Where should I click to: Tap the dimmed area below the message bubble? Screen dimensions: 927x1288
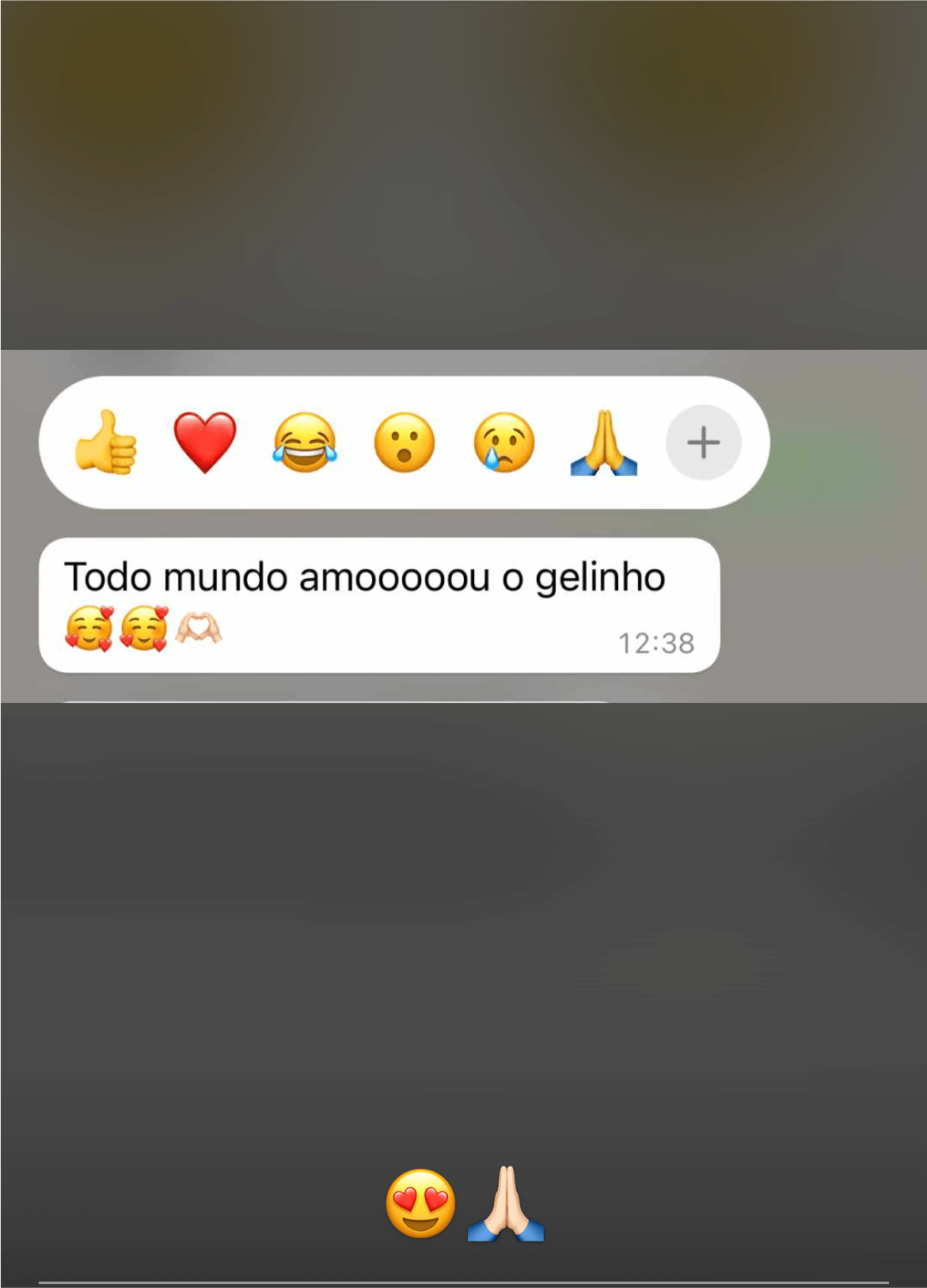463,910
